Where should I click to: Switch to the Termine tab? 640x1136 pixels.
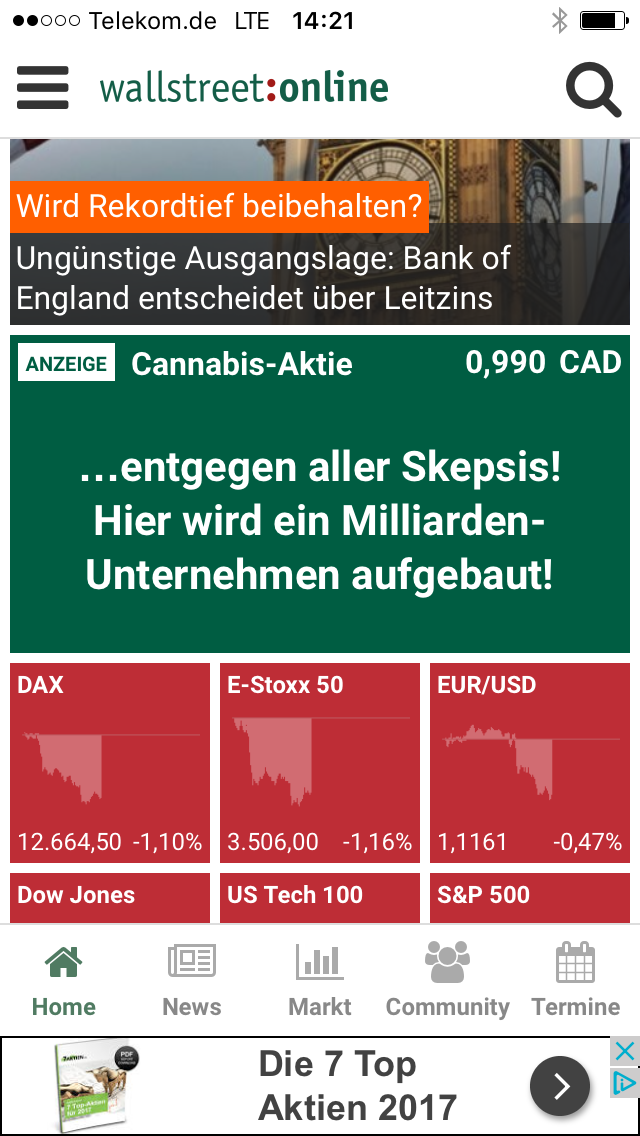576,981
